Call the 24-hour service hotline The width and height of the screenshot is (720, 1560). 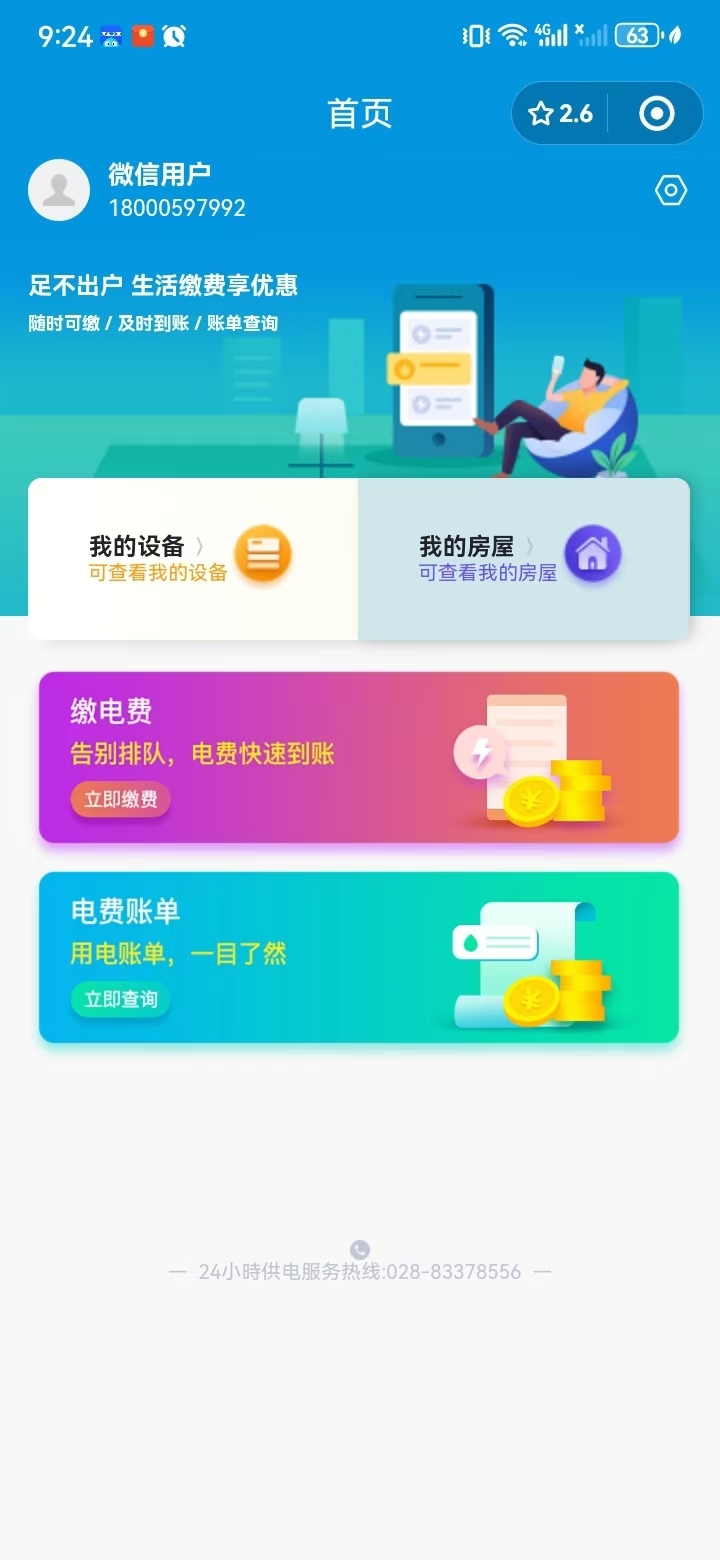click(x=360, y=1271)
